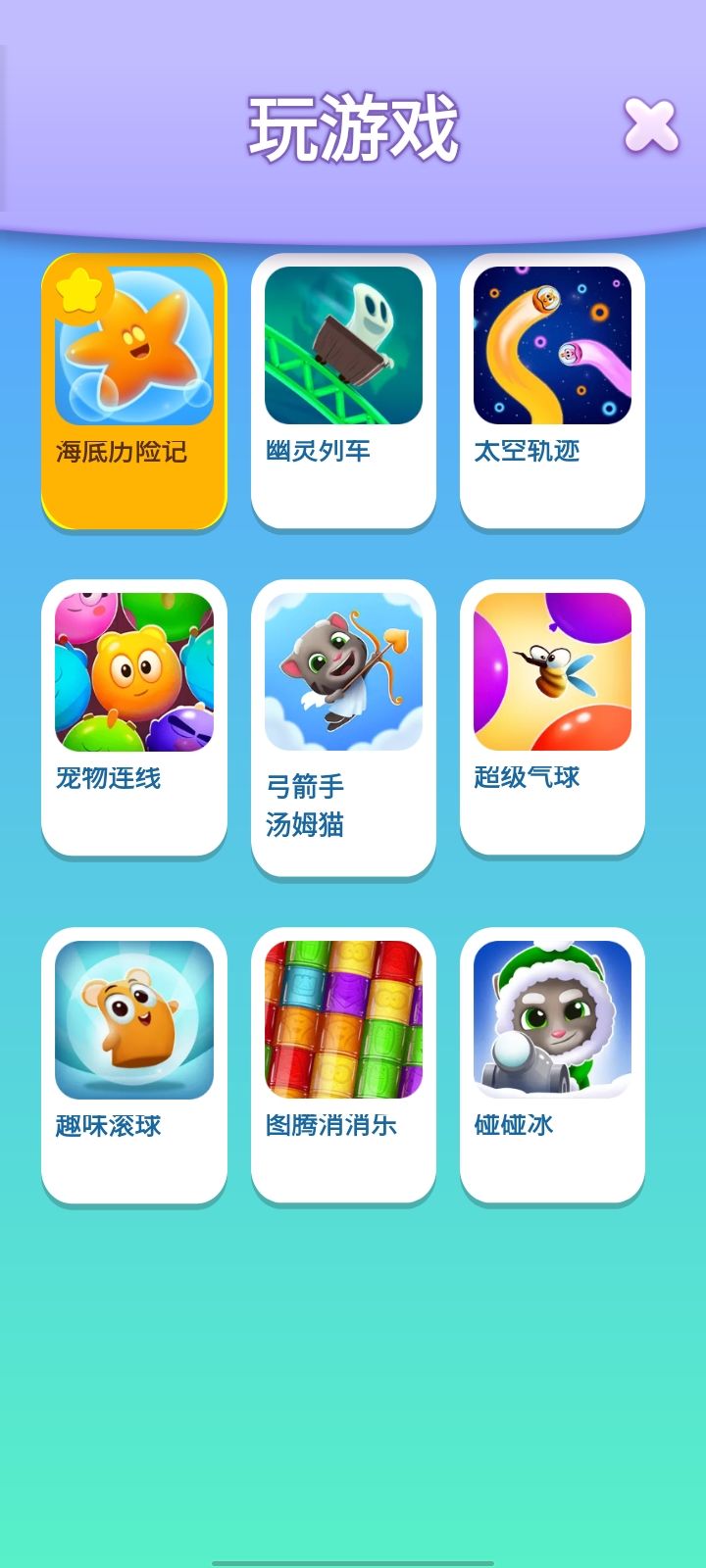This screenshot has width=706, height=1568.
Task: Open the 超级气球 balloon game
Action: [x=552, y=716]
